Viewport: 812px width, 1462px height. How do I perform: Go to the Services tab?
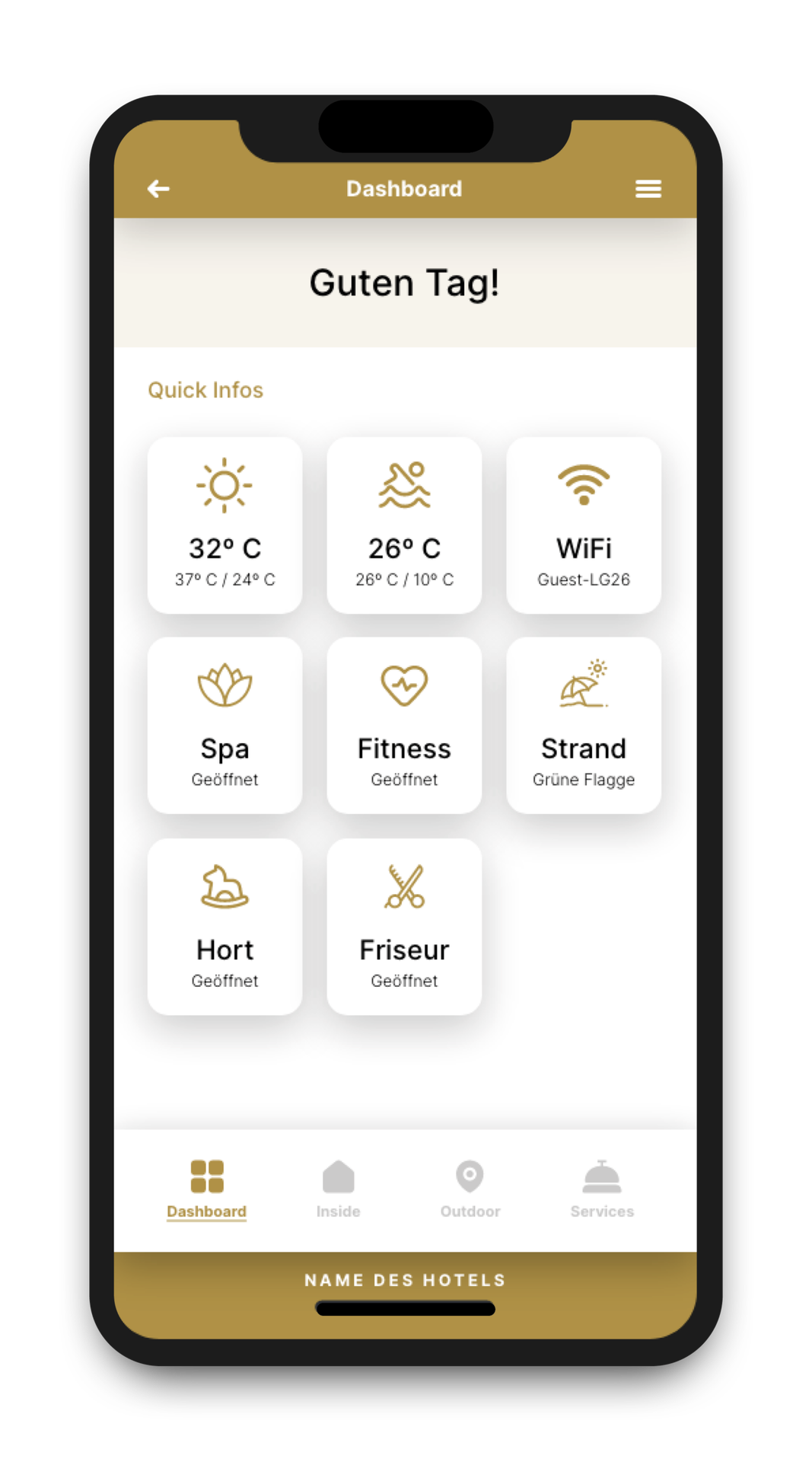[x=602, y=1189]
